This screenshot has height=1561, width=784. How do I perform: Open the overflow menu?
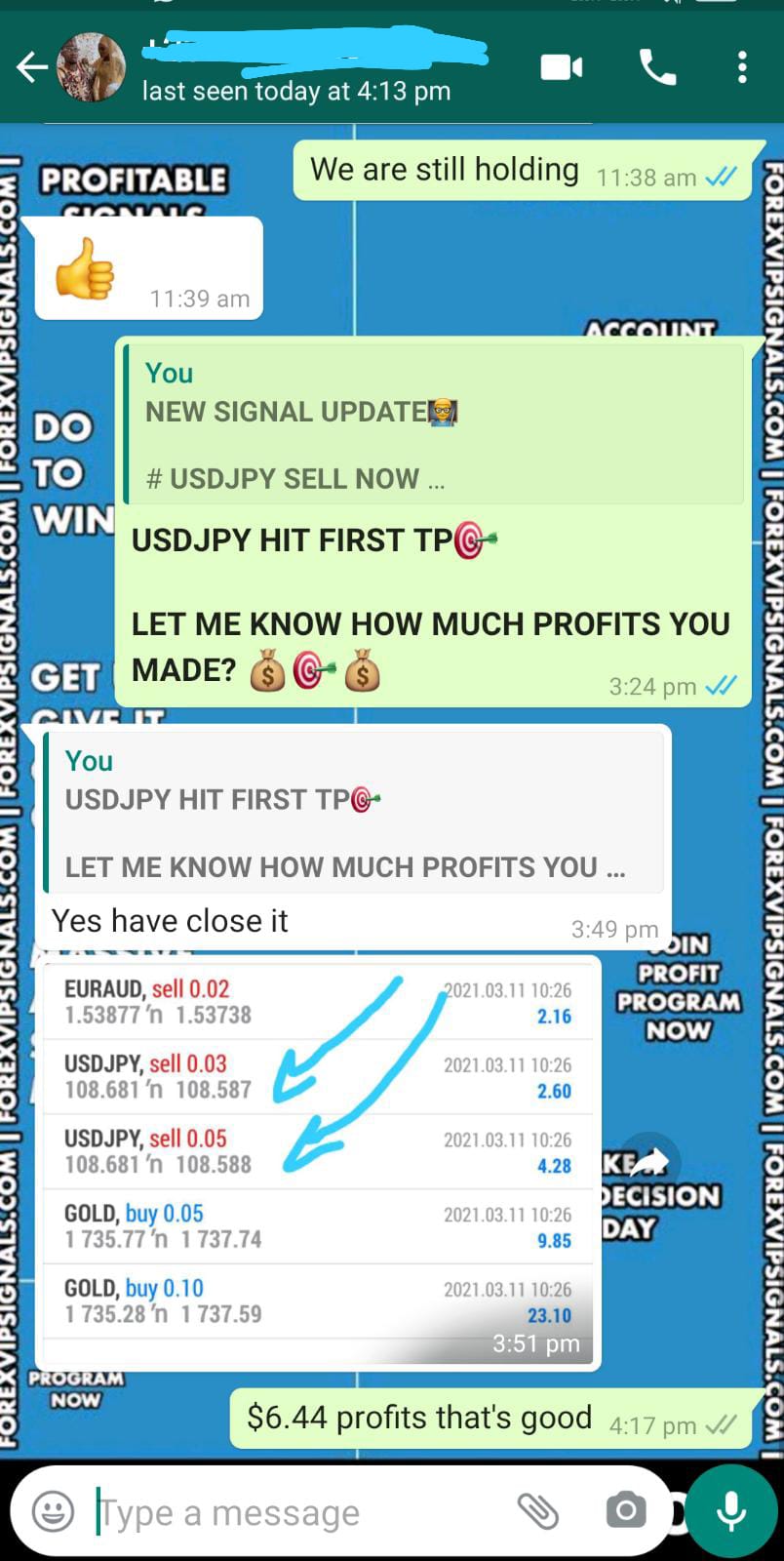click(742, 67)
